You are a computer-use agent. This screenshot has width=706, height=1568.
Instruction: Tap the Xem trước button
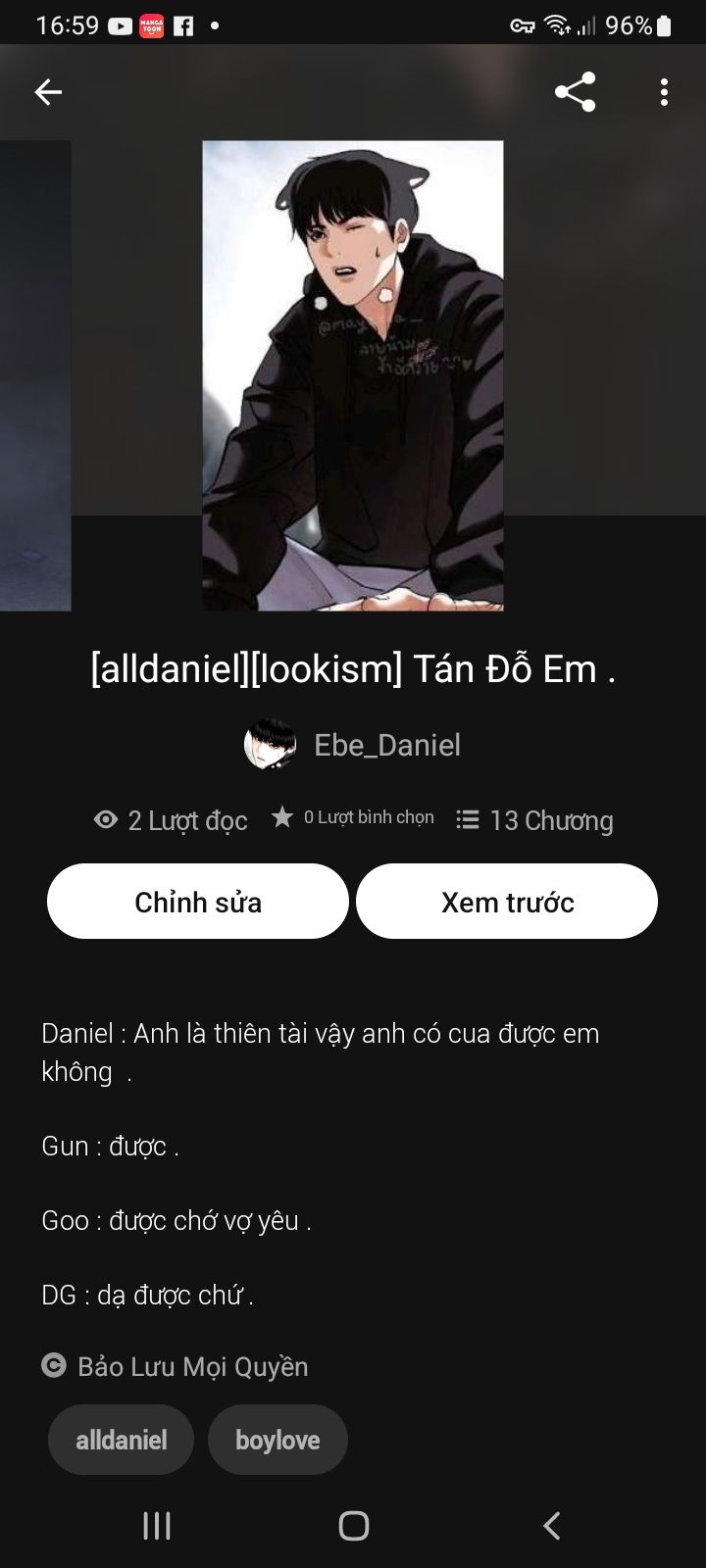[x=507, y=902]
